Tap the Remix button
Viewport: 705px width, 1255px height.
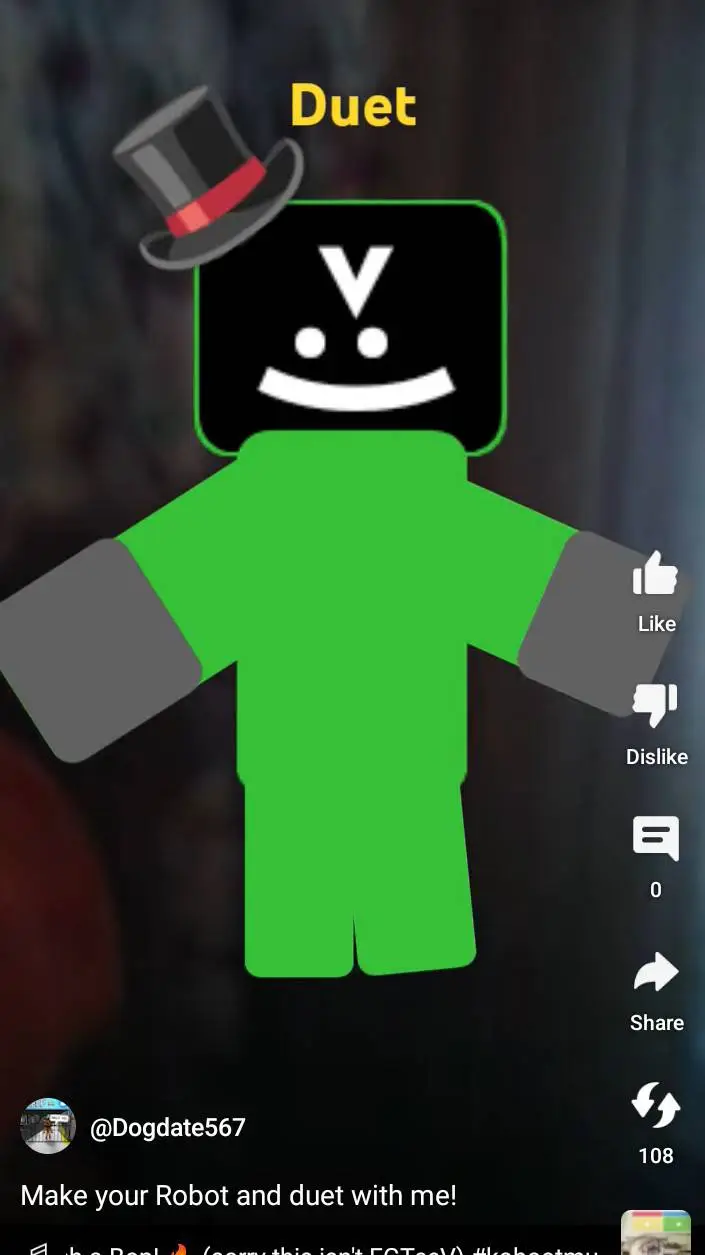pyautogui.click(x=656, y=1106)
